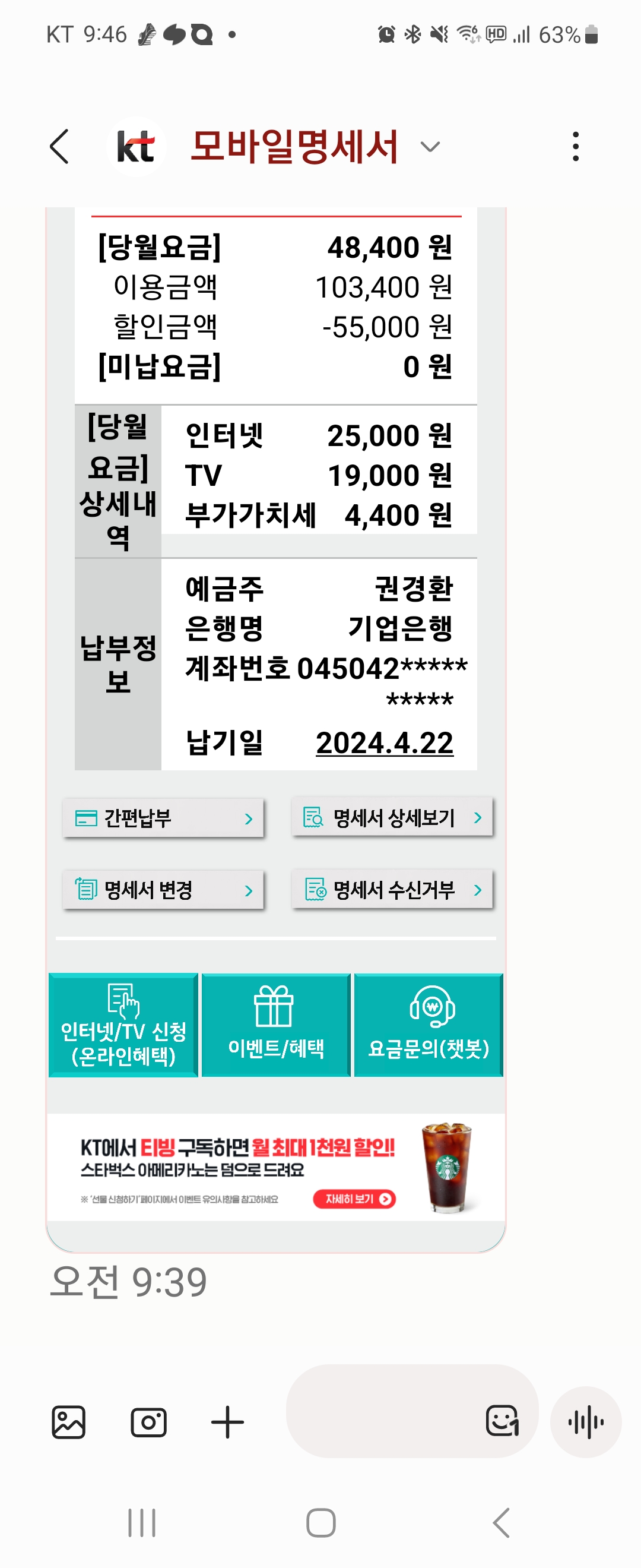Image resolution: width=641 pixels, height=1568 pixels.
Task: Launch the camera from the message bar
Action: 149,1422
